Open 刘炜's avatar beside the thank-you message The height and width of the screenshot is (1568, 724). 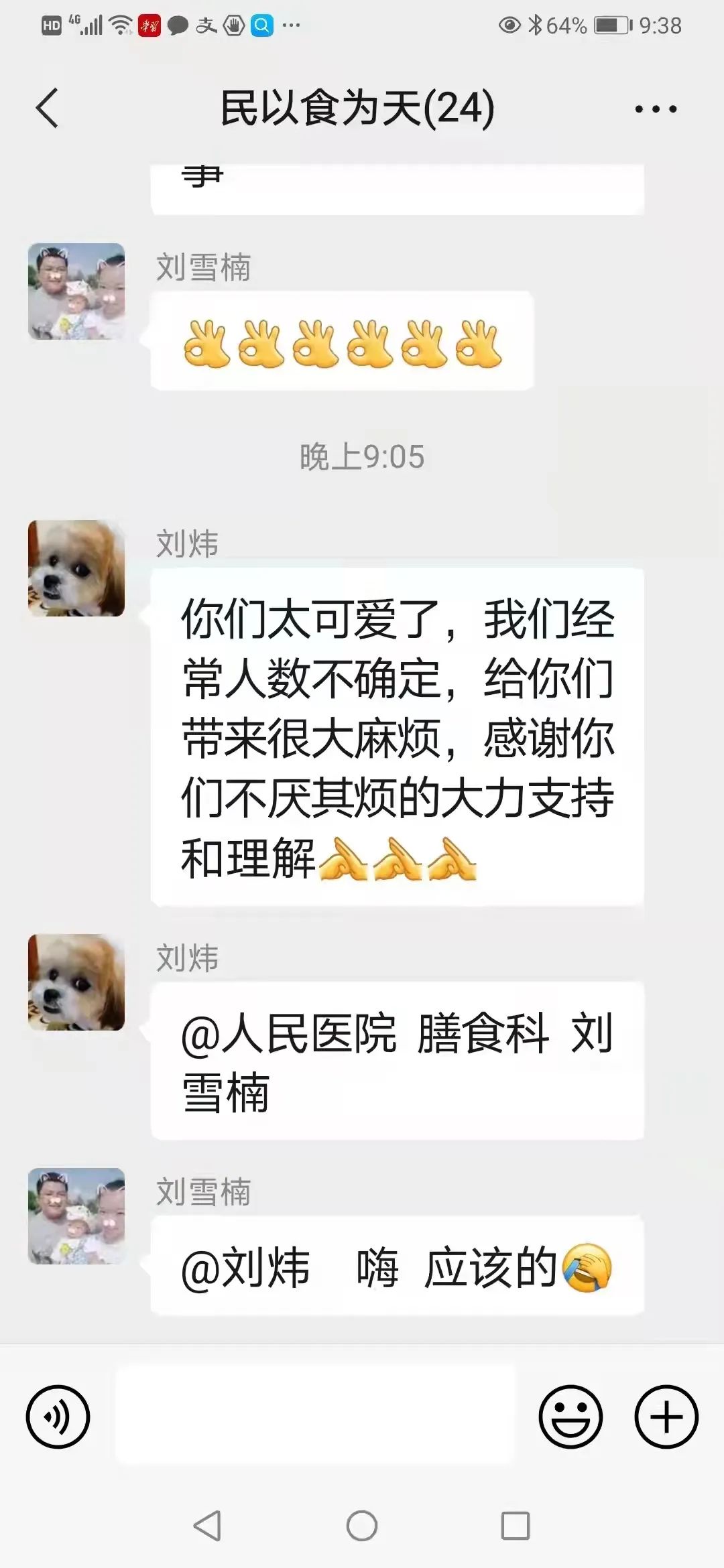[76, 568]
